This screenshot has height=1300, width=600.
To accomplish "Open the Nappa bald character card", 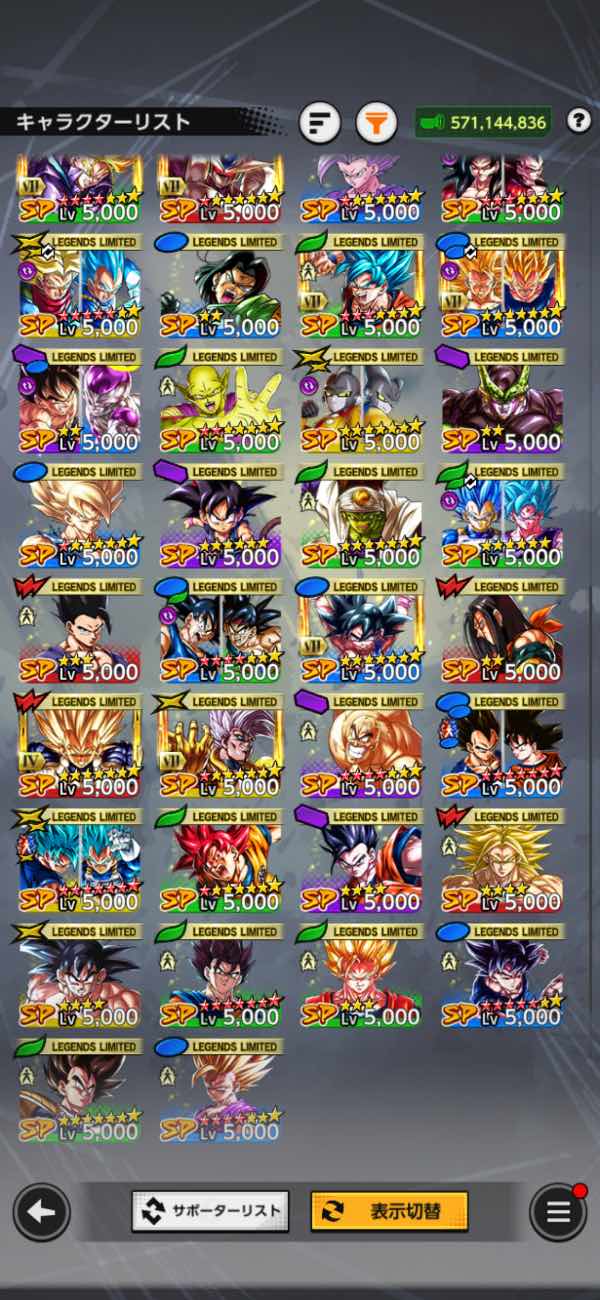I will pos(361,747).
